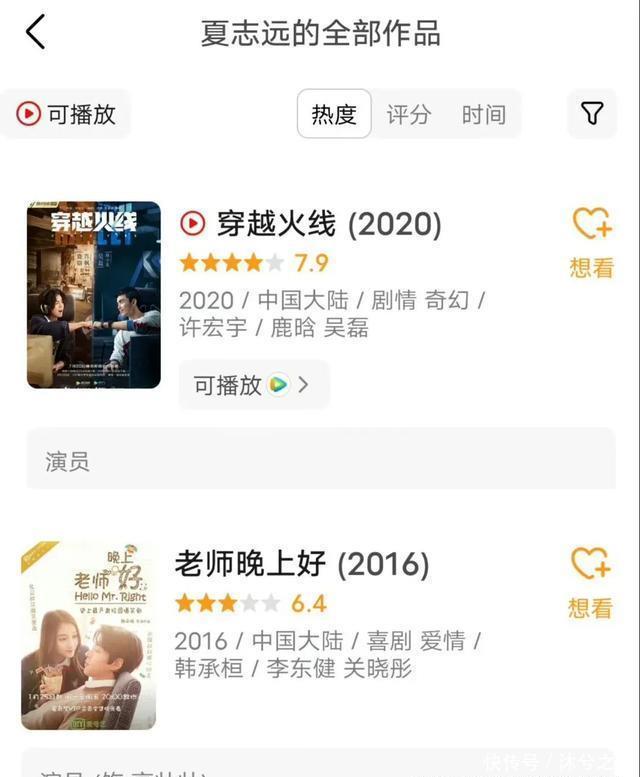Screen dimensions: 640x777
Task: Open the 穿越火线 poster
Action: pyautogui.click(x=93, y=294)
